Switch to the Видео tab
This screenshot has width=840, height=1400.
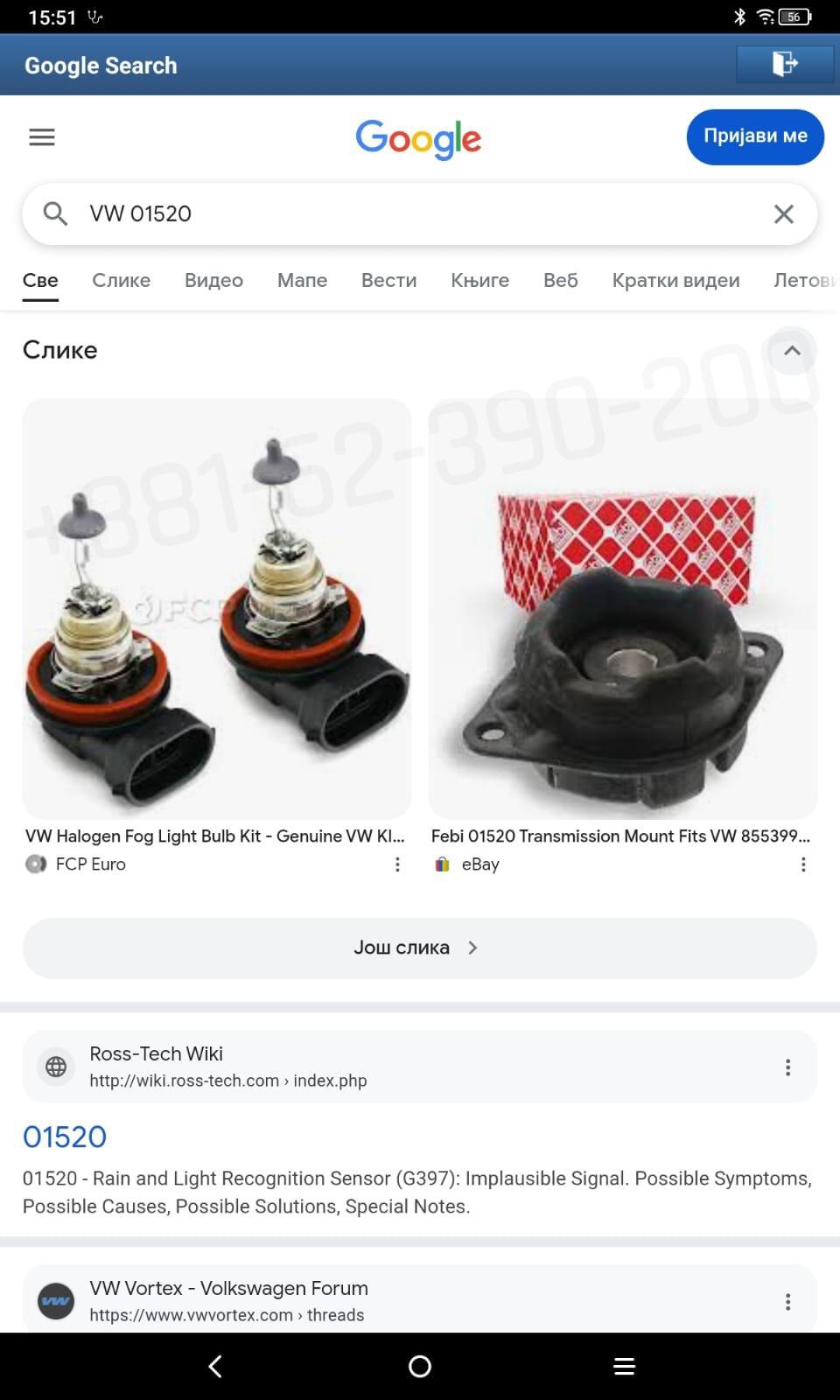213,280
